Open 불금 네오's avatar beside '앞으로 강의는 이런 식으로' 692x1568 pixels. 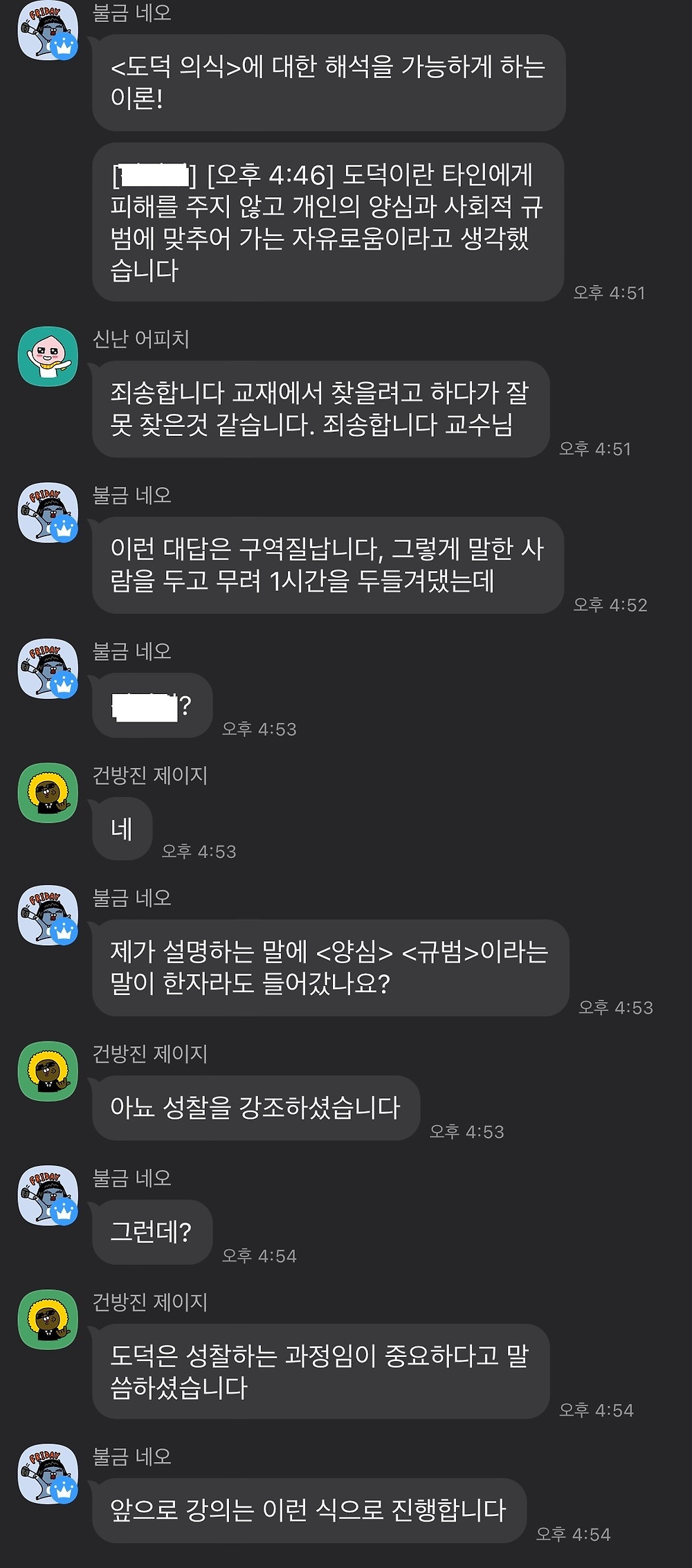48,1474
